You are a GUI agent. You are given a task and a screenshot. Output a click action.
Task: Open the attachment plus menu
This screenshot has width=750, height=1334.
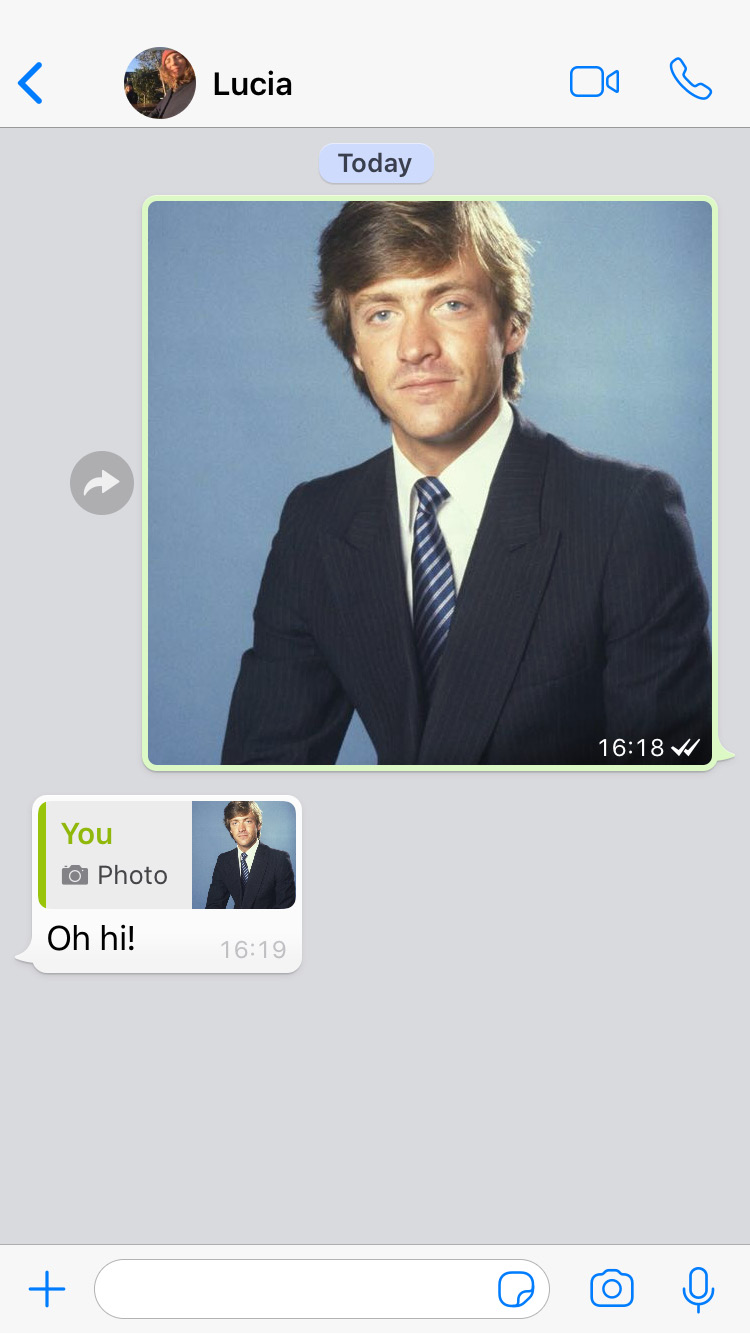click(x=47, y=1290)
